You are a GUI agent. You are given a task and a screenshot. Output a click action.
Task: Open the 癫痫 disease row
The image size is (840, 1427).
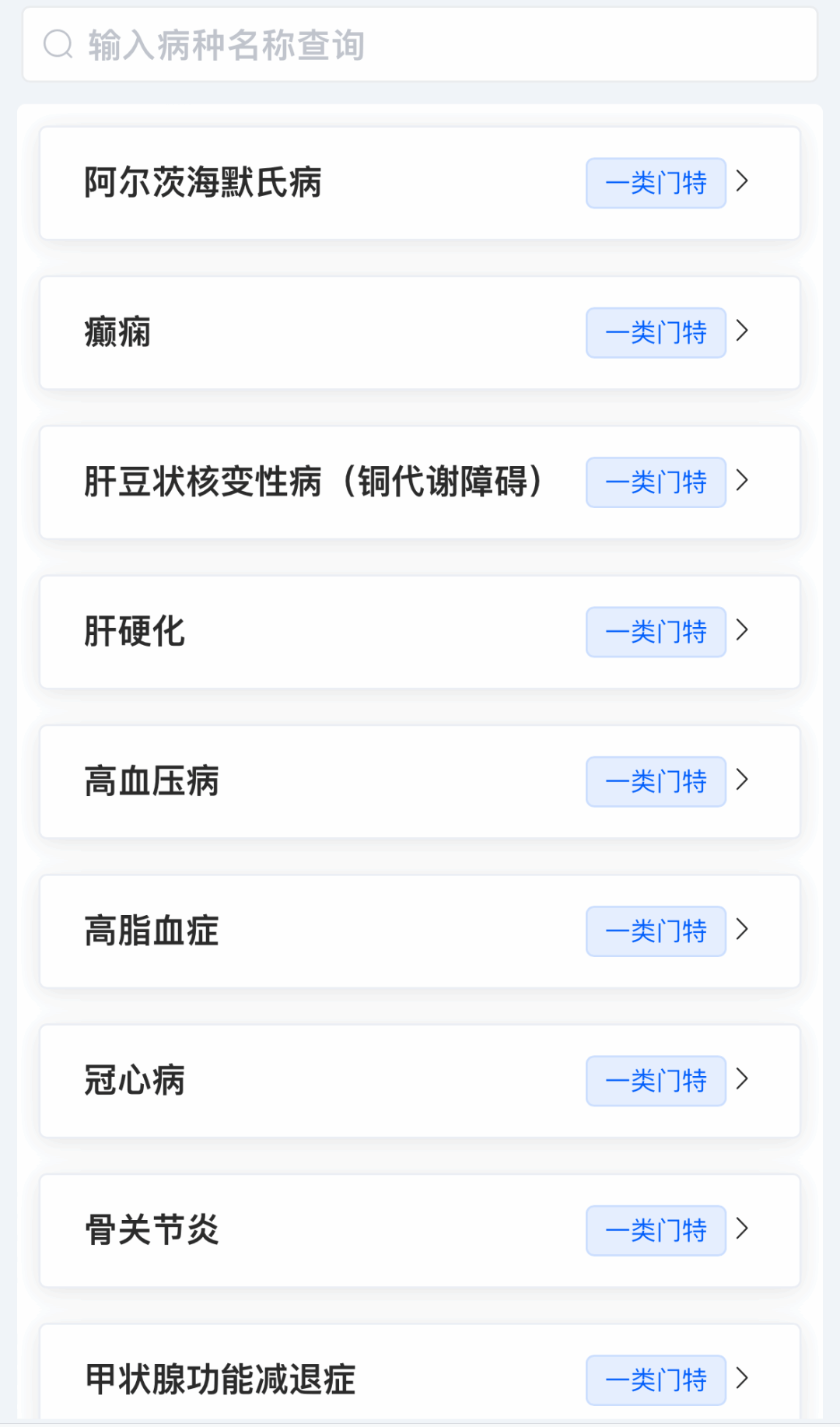point(420,333)
